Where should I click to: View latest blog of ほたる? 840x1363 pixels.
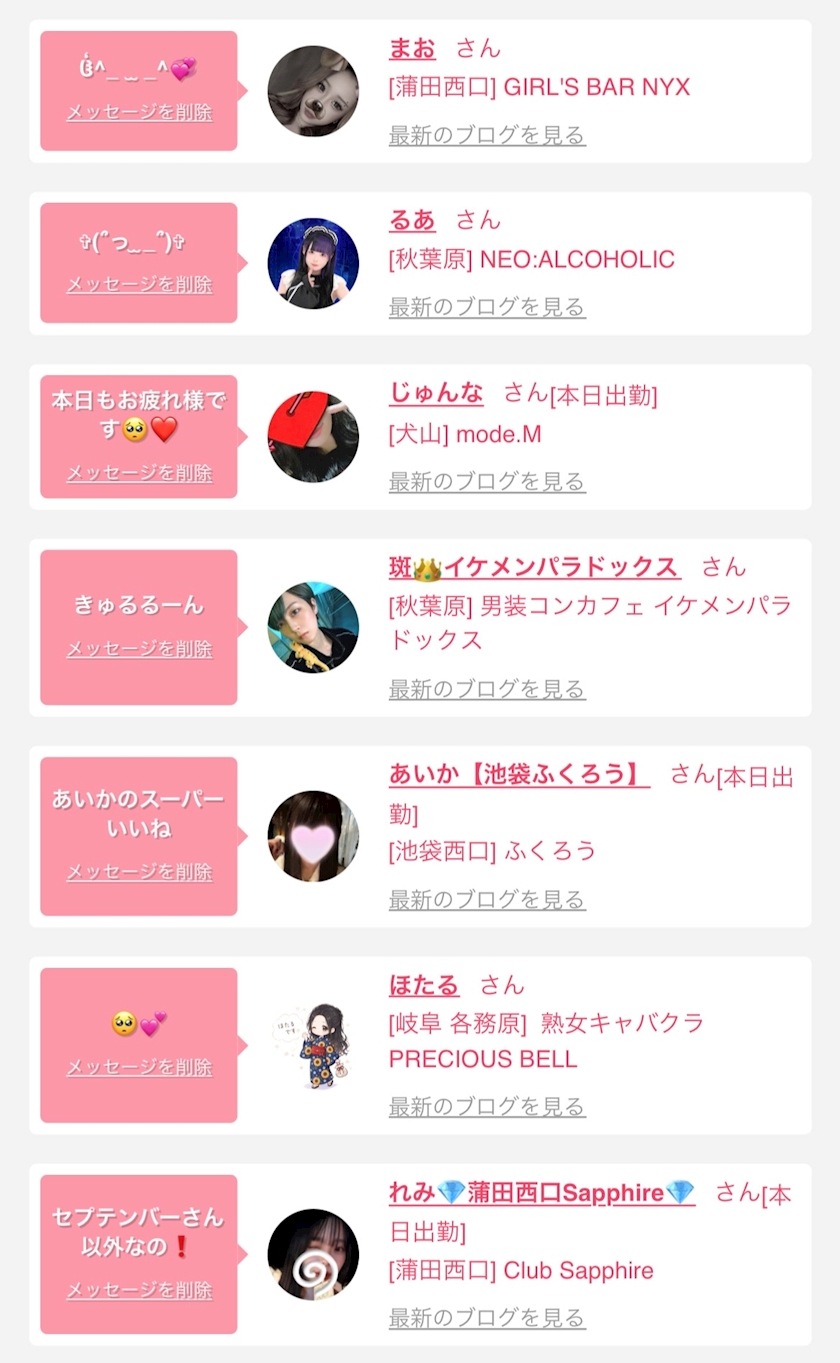[x=487, y=1107]
